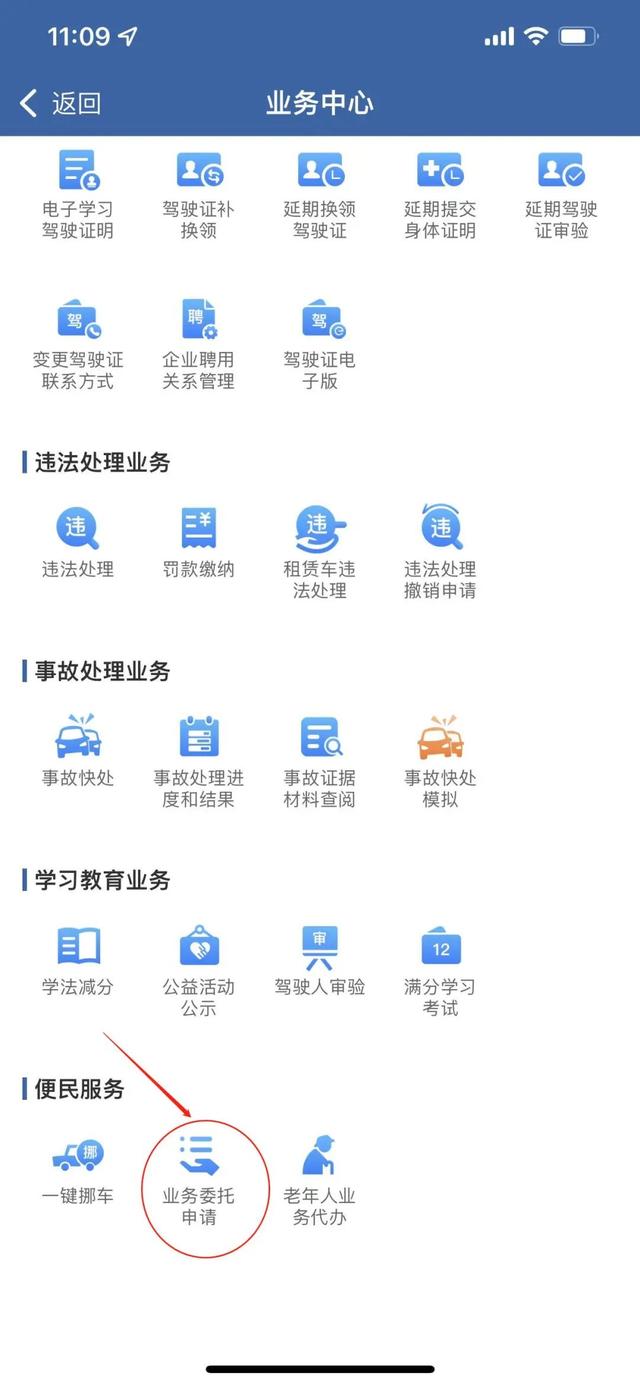
Task: Try 事故快处模拟
Action: point(440,761)
